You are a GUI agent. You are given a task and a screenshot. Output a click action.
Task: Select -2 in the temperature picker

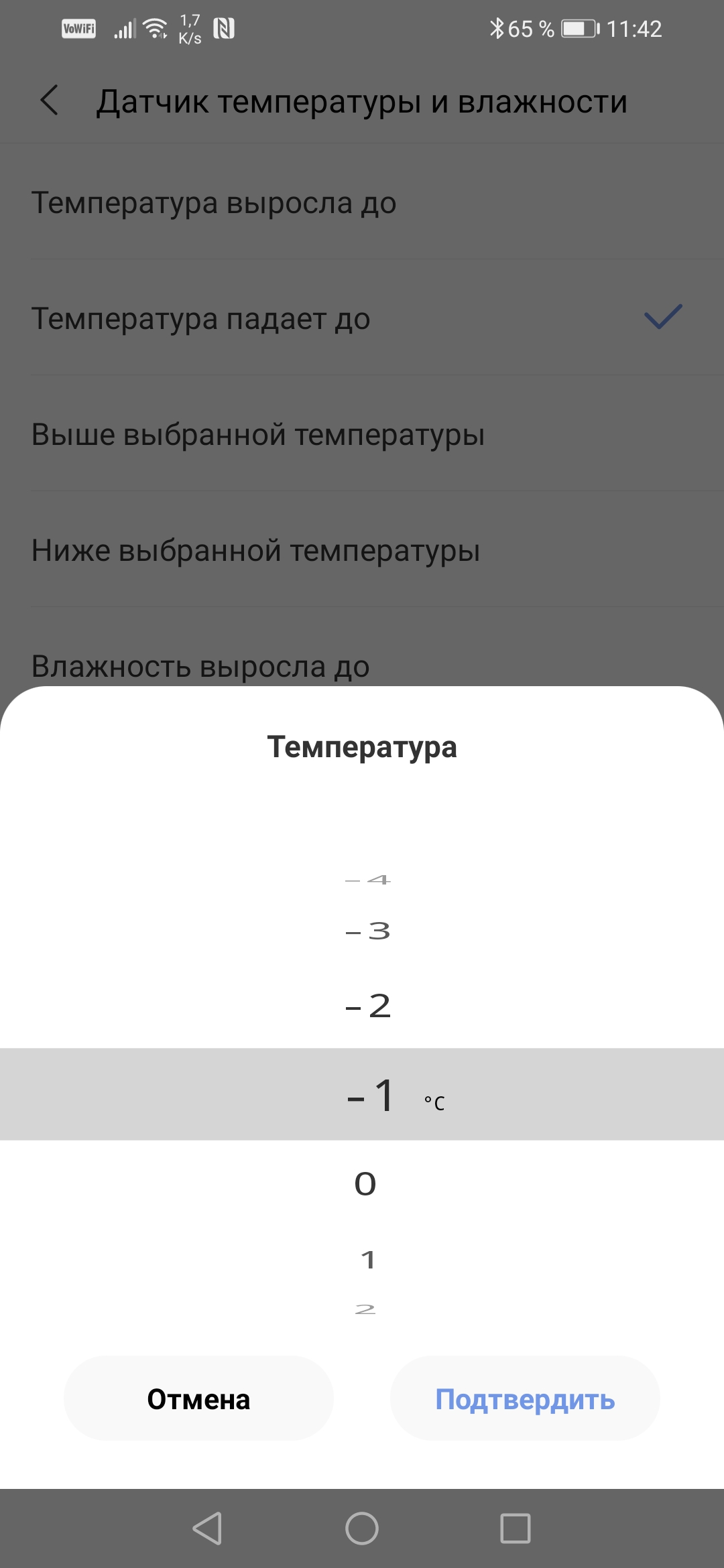pos(367,1006)
